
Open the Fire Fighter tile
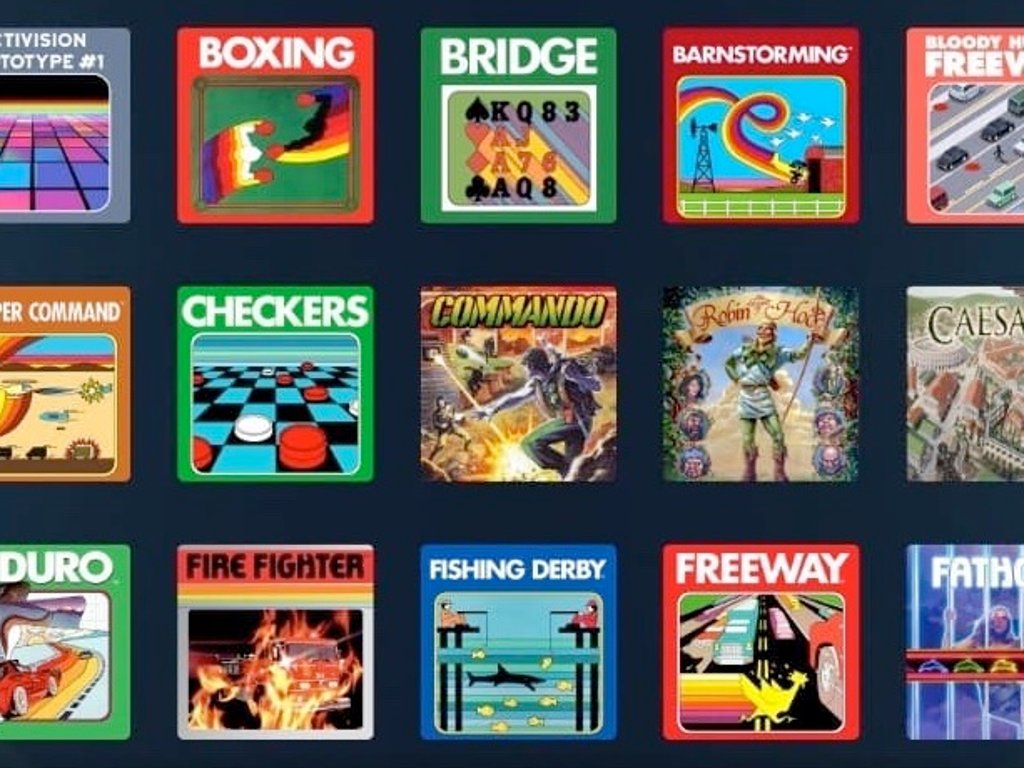pyautogui.click(x=275, y=641)
